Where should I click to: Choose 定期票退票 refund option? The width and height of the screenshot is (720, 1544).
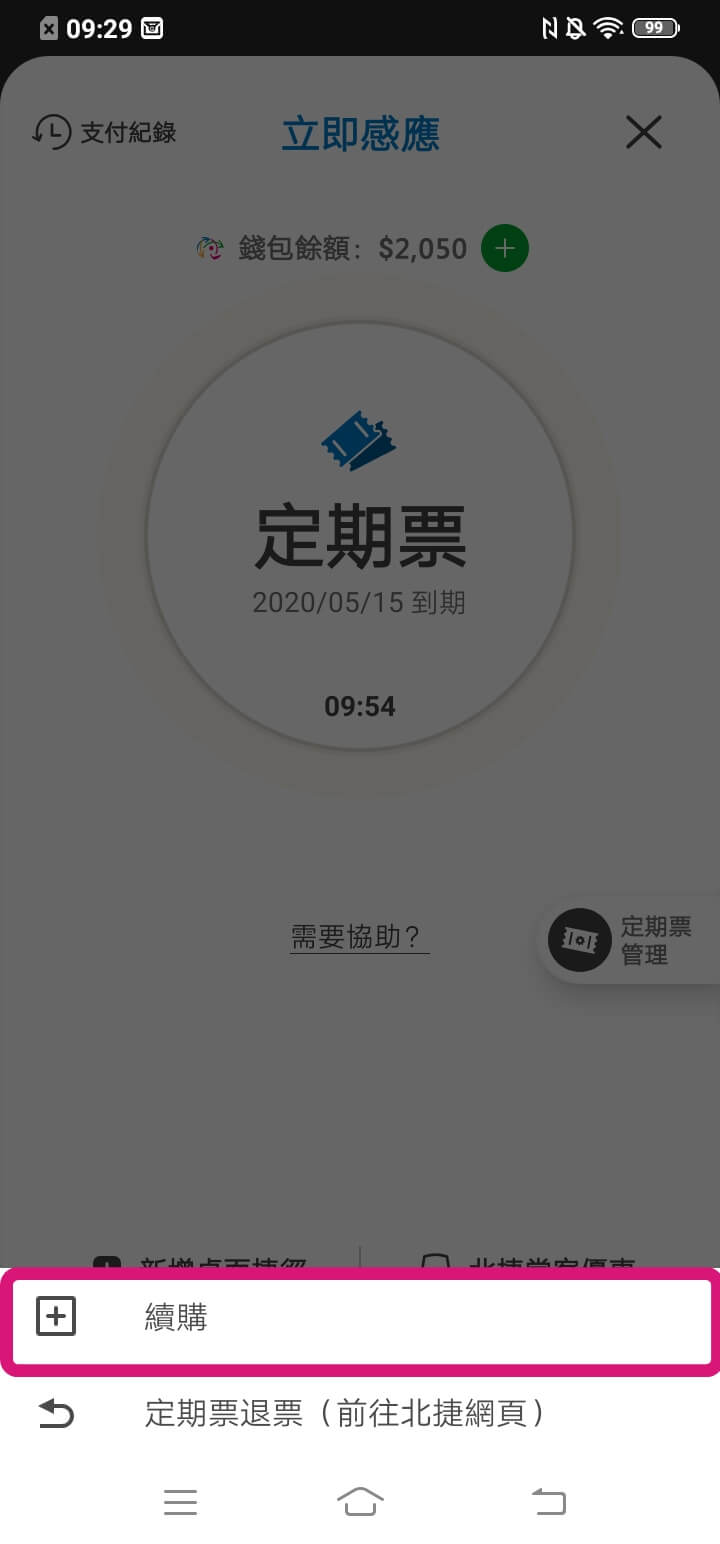coord(345,1413)
